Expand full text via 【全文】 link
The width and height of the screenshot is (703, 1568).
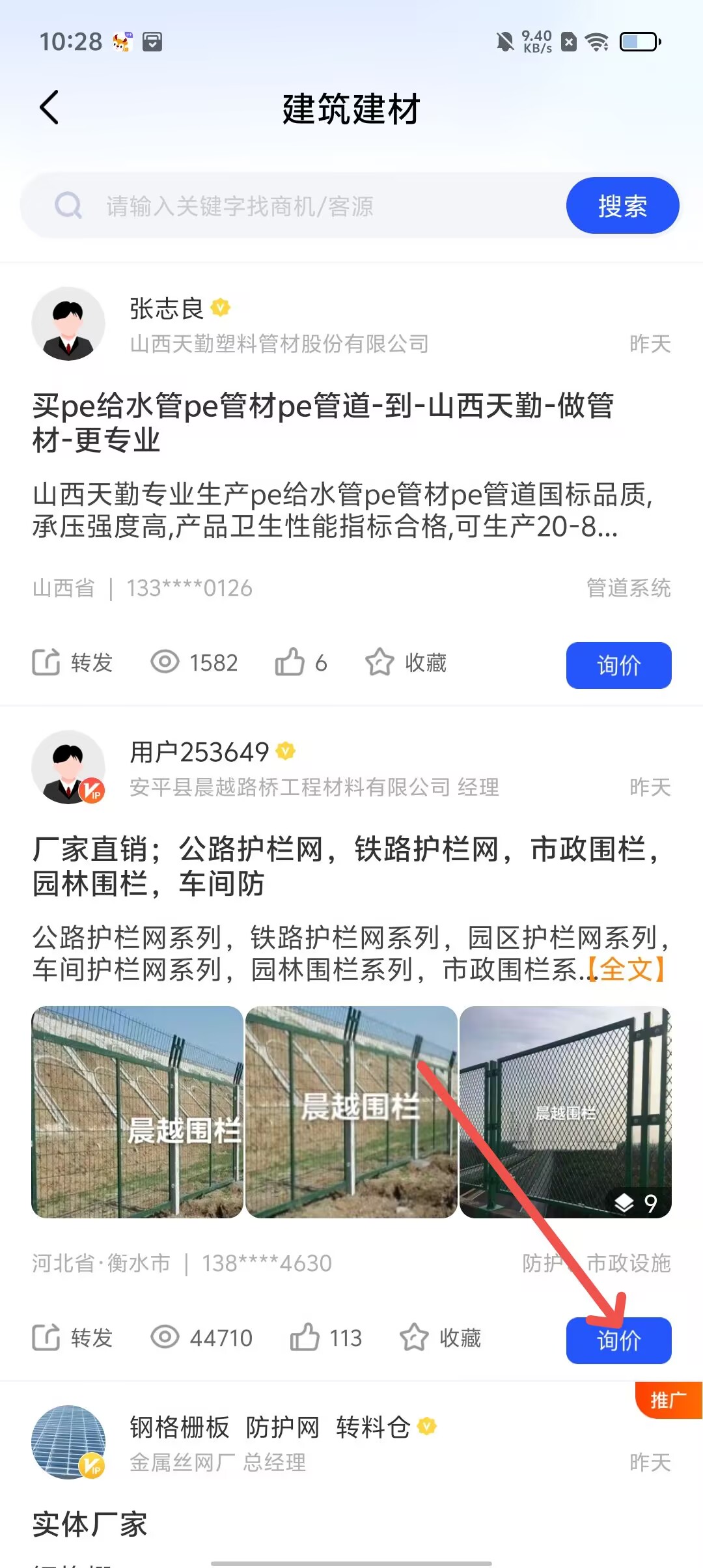coord(626,970)
